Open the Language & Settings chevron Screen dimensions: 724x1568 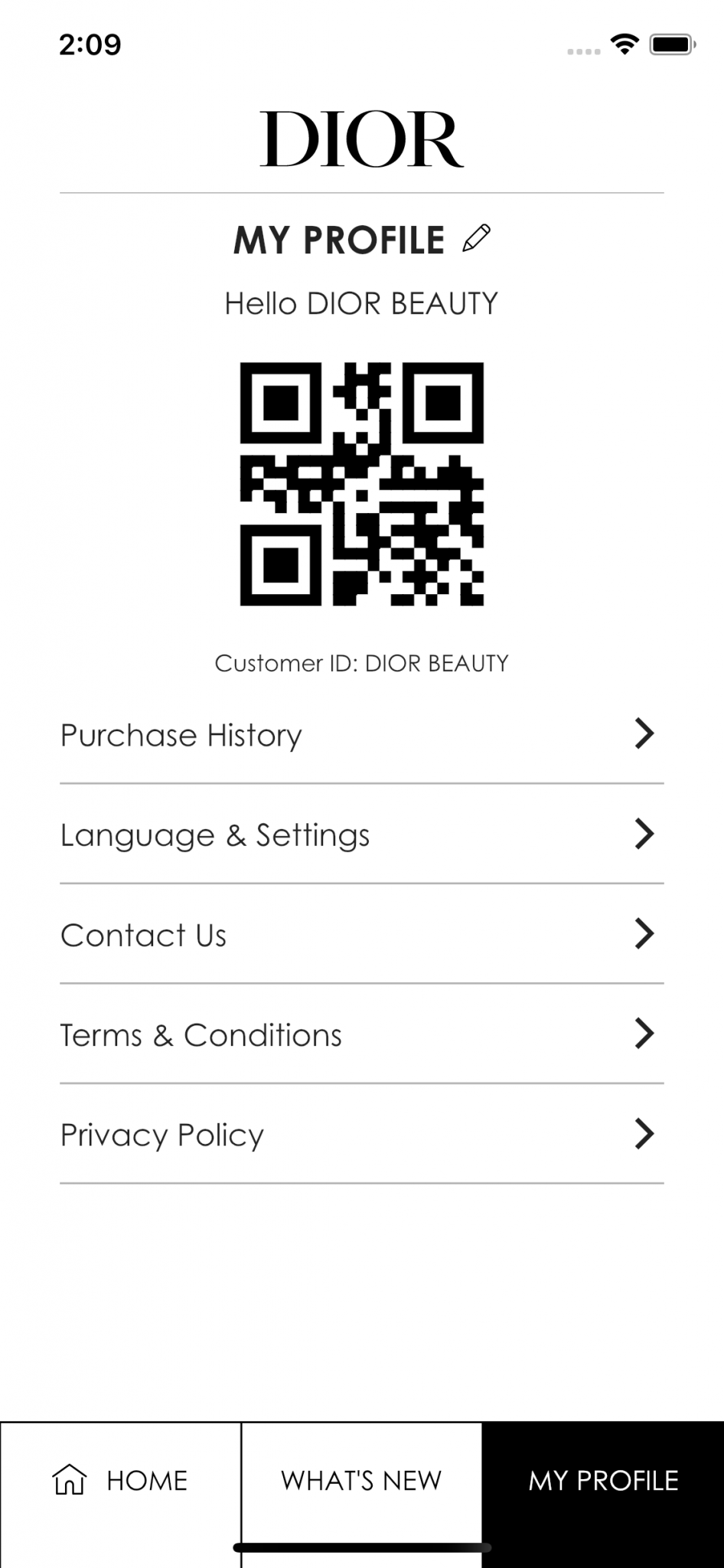[x=645, y=835]
